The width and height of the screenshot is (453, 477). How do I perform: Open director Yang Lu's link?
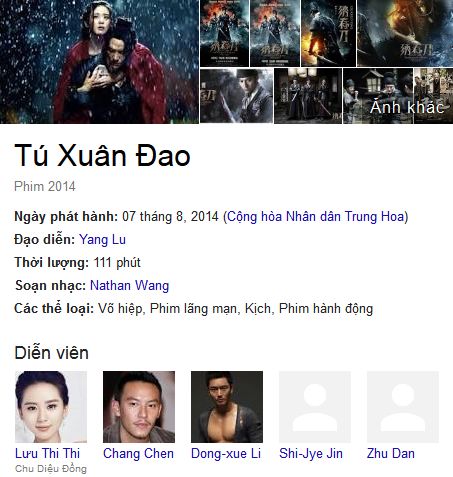pos(102,240)
